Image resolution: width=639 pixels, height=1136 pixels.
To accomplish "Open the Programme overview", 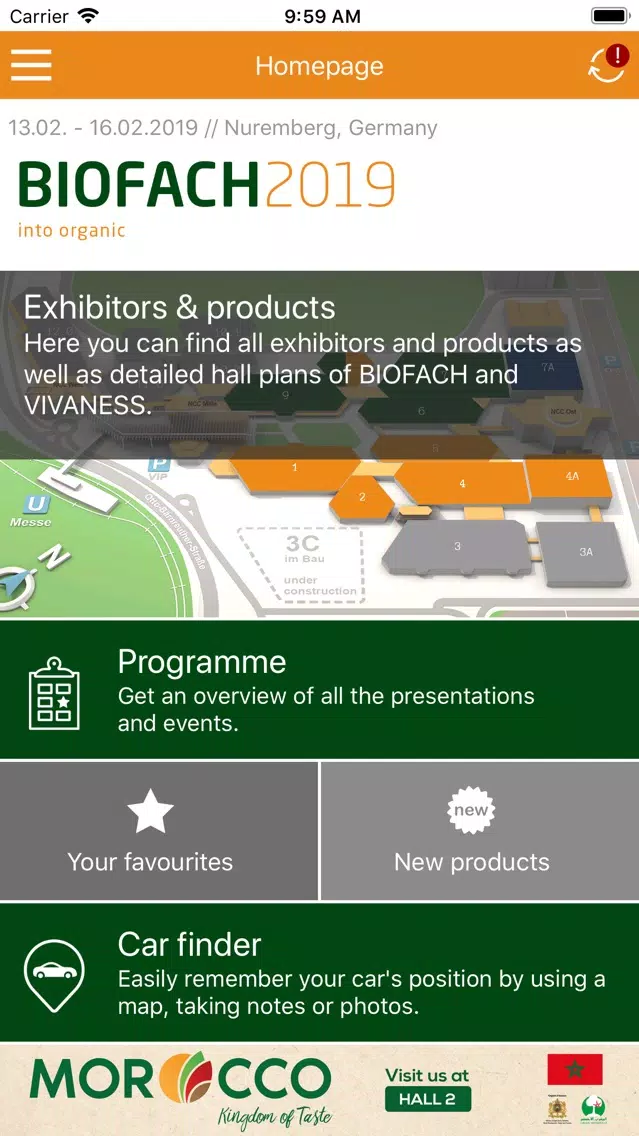I will click(319, 690).
